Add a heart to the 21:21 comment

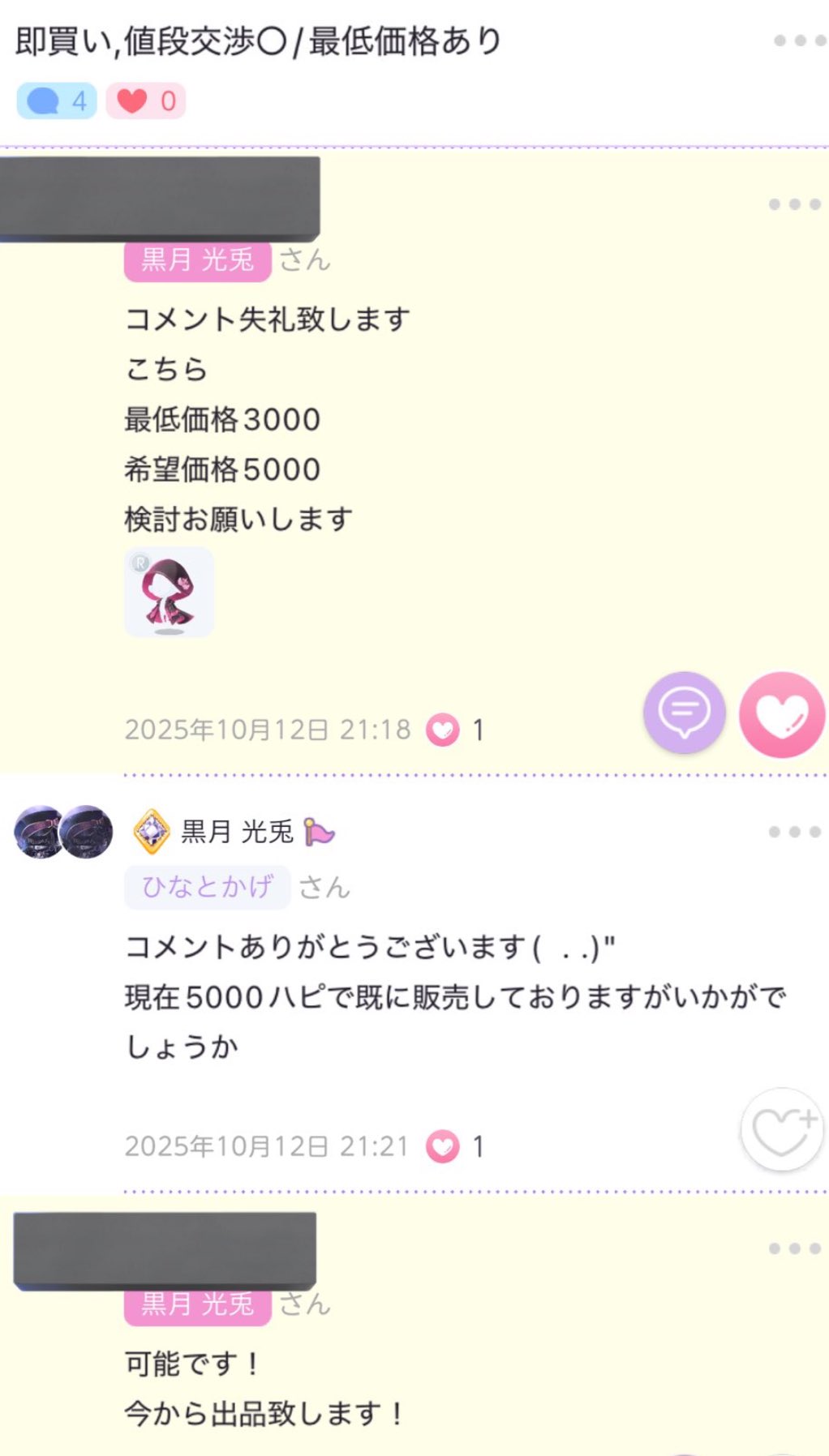(781, 1129)
